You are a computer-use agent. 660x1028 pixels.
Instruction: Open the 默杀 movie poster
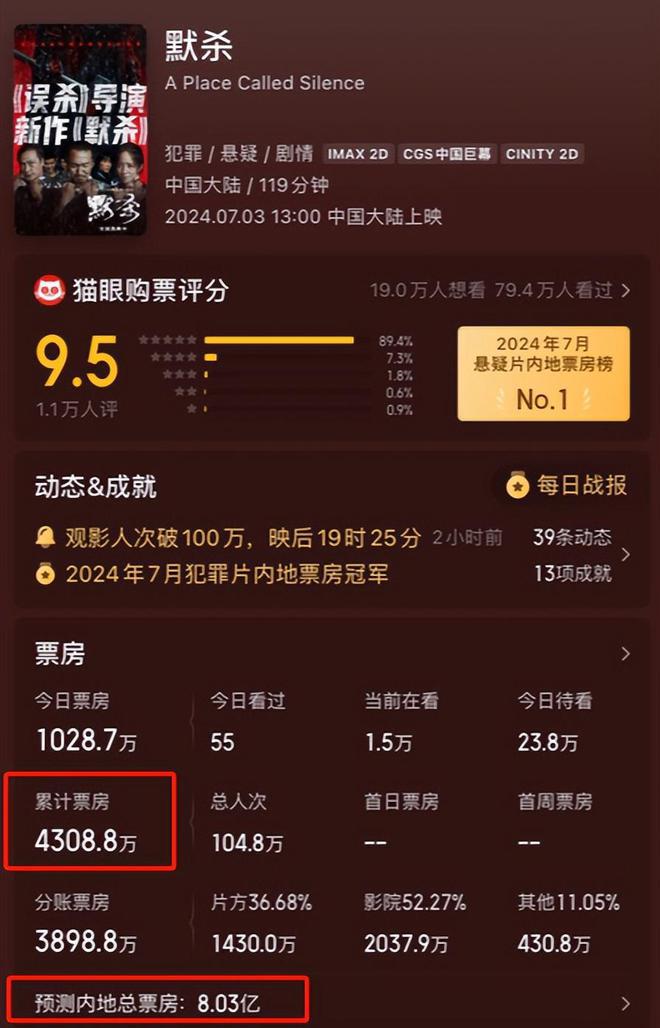pyautogui.click(x=79, y=130)
